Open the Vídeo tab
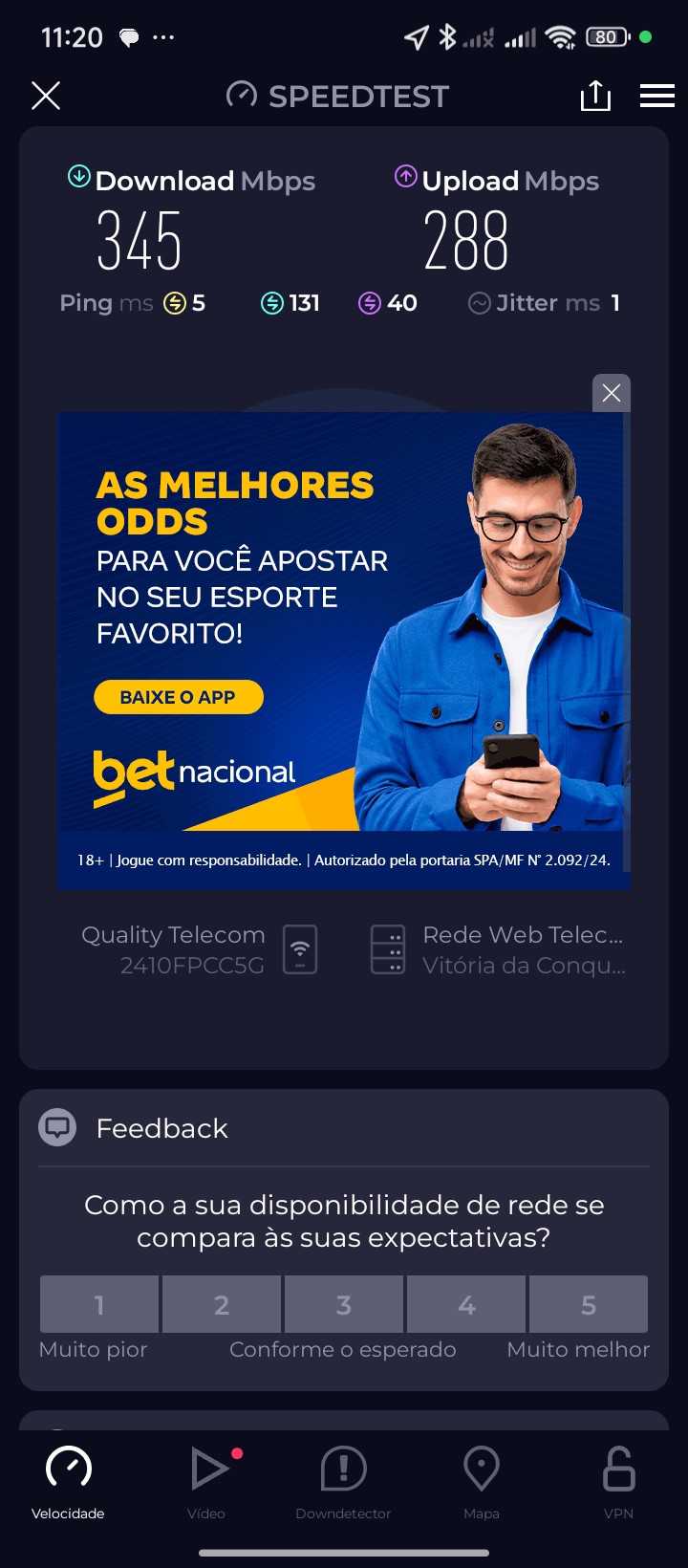 tap(206, 1482)
